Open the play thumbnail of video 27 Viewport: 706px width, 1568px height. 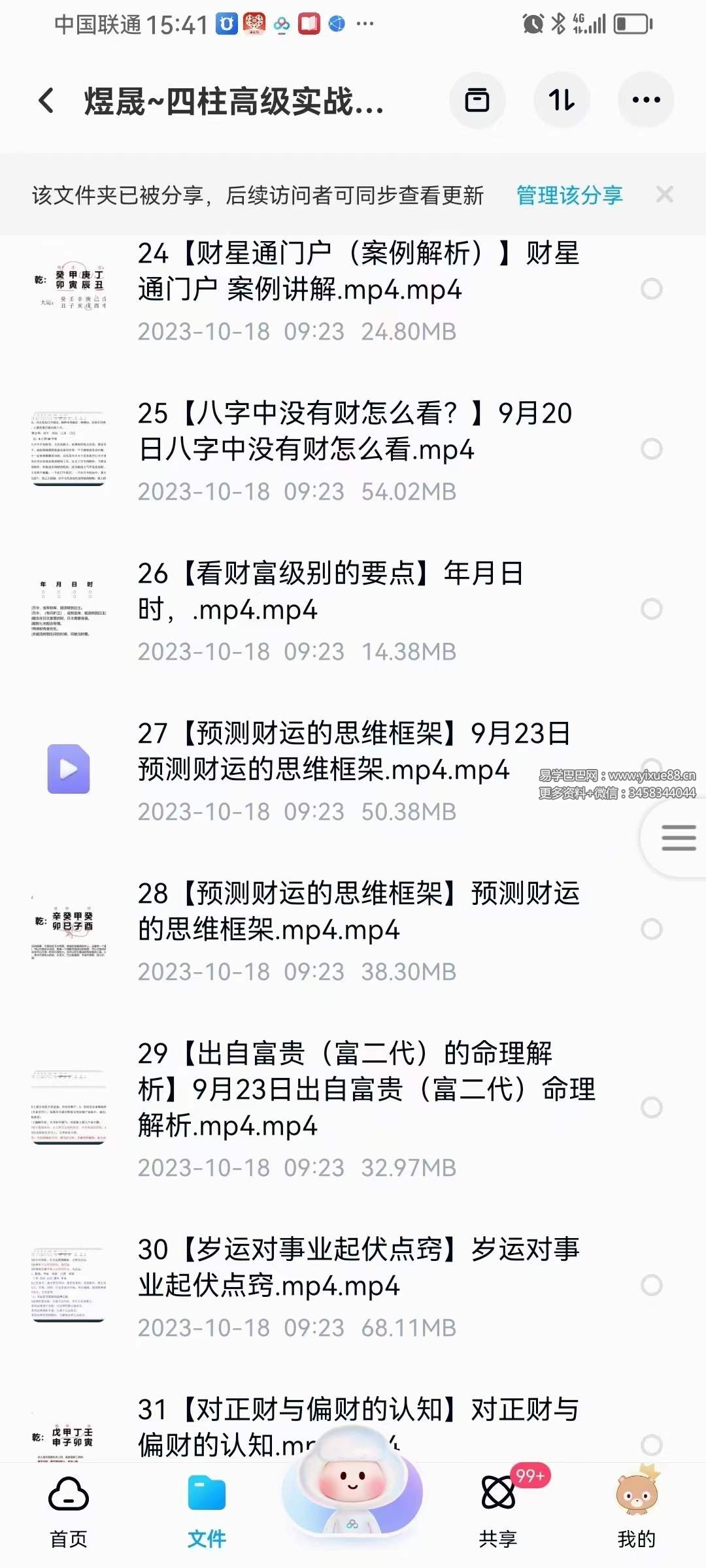click(x=69, y=769)
